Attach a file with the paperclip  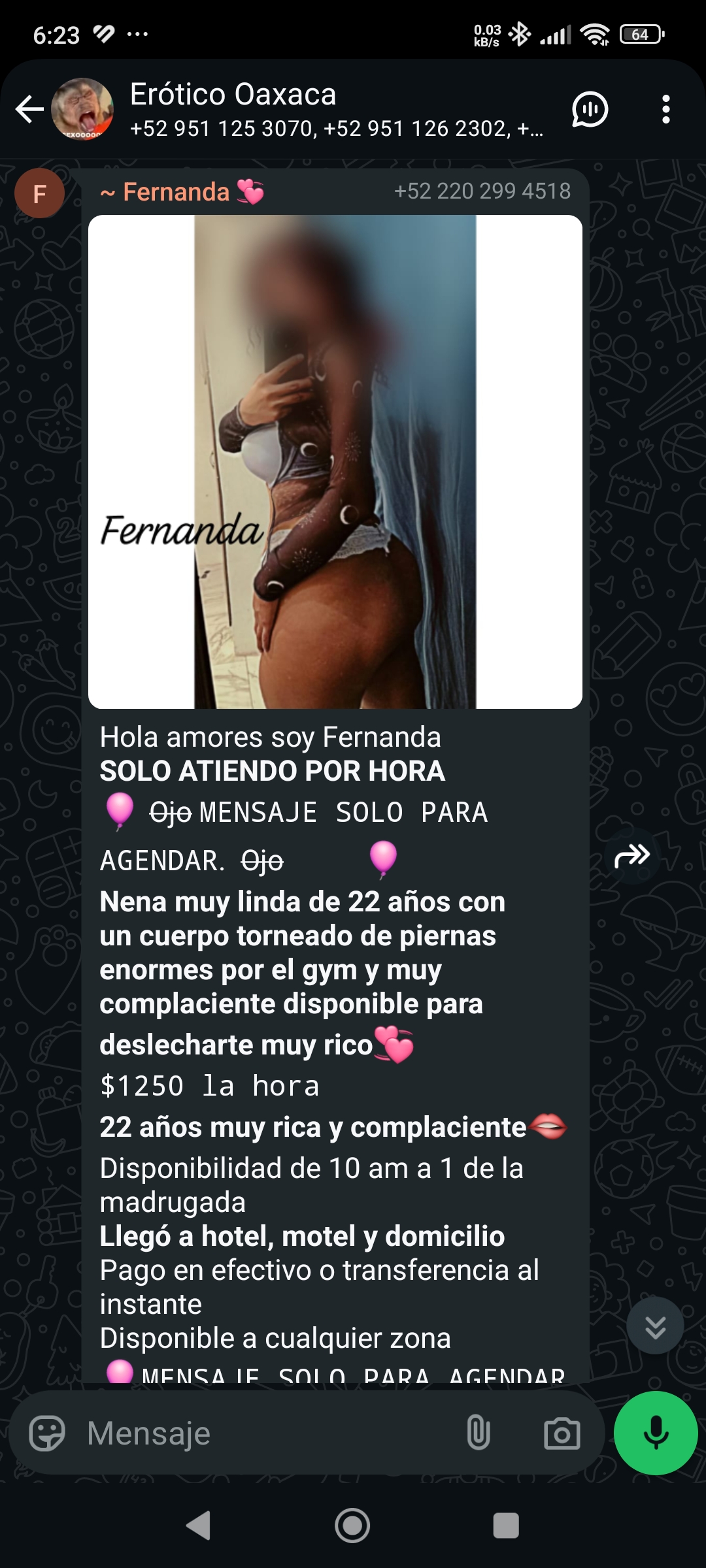479,1433
